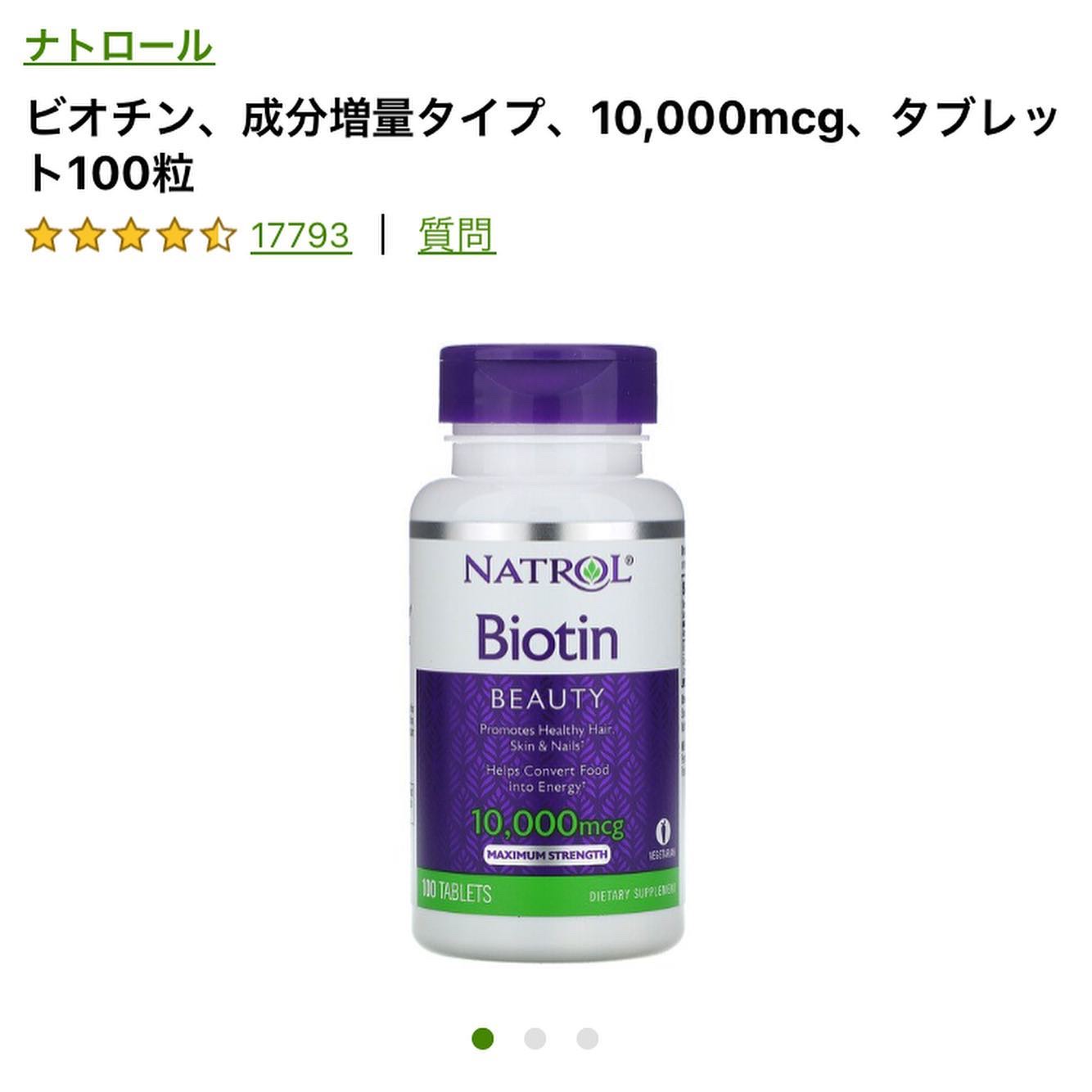This screenshot has width=1092, height=1092.
Task: Jump to the third product image dot
Action: point(587,1039)
